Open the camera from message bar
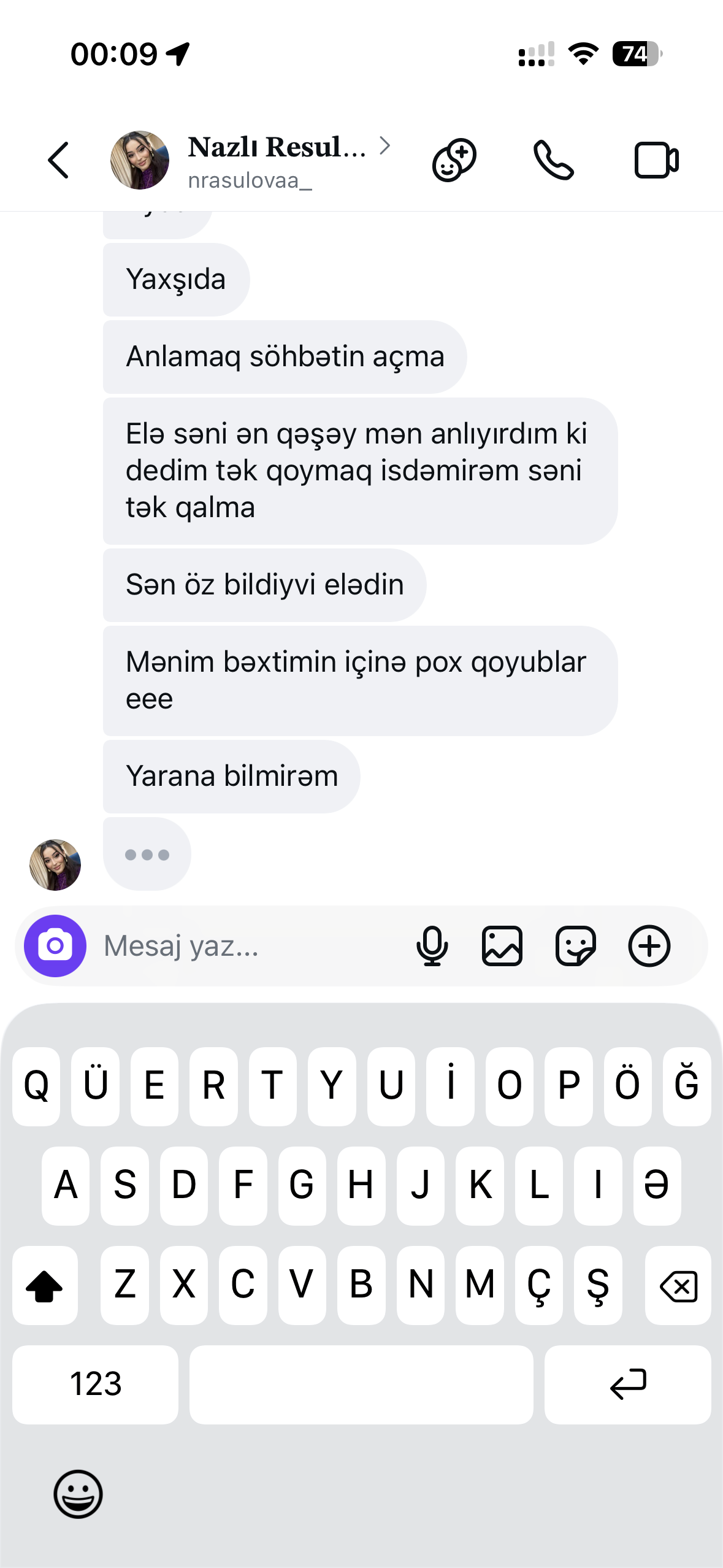The width and height of the screenshot is (723, 1568). click(x=55, y=946)
